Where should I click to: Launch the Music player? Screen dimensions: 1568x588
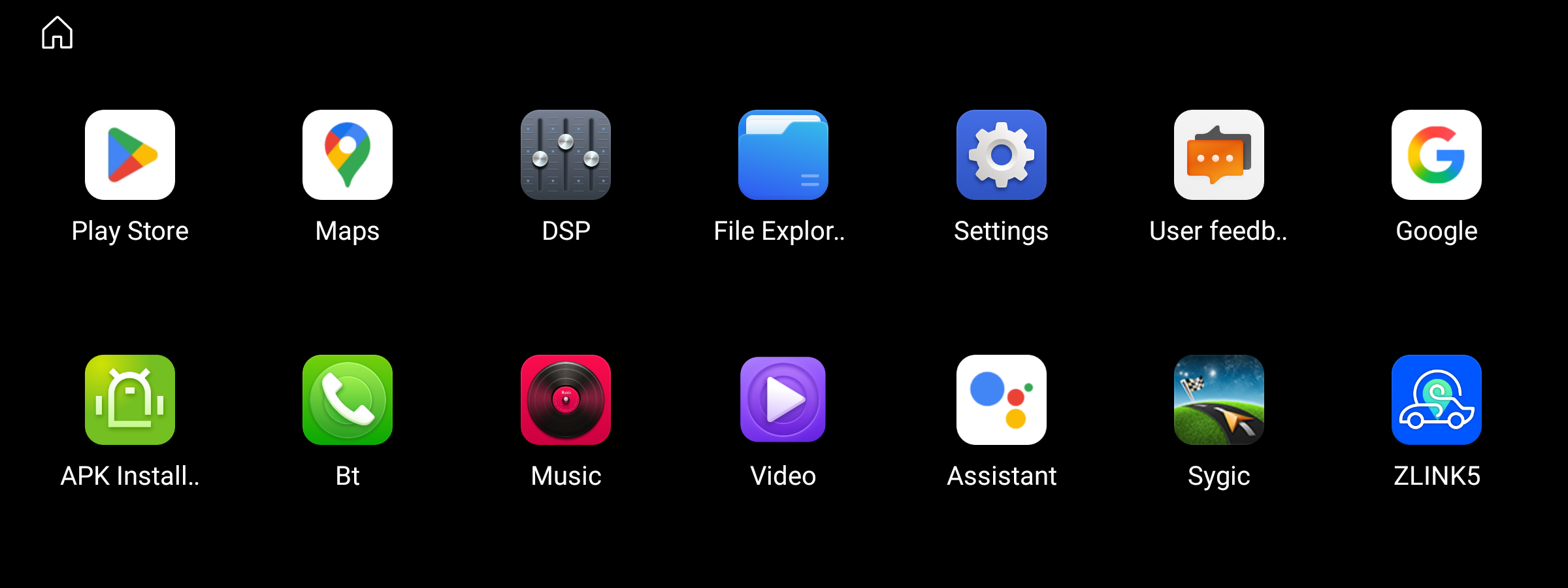point(565,400)
